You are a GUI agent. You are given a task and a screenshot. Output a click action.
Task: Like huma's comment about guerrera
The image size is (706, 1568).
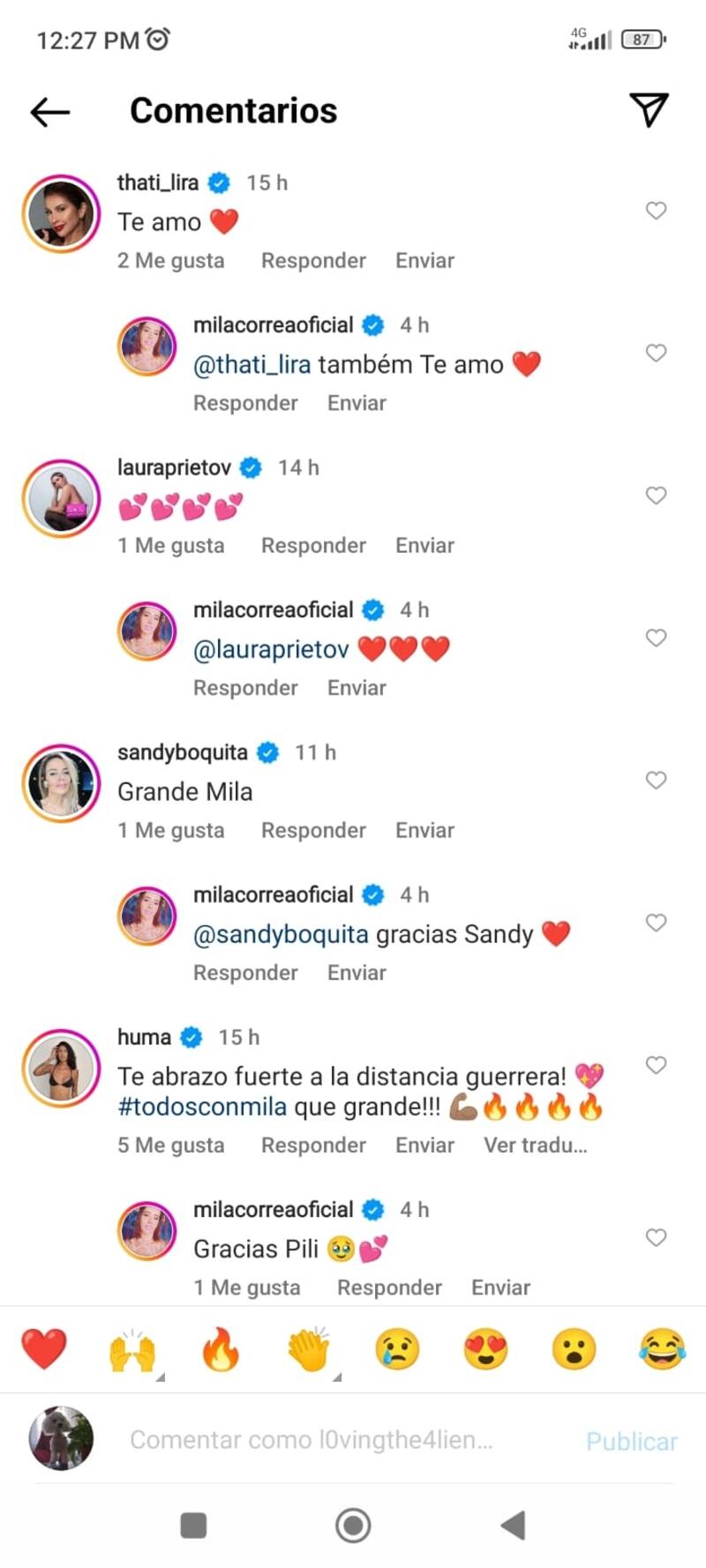click(656, 1065)
